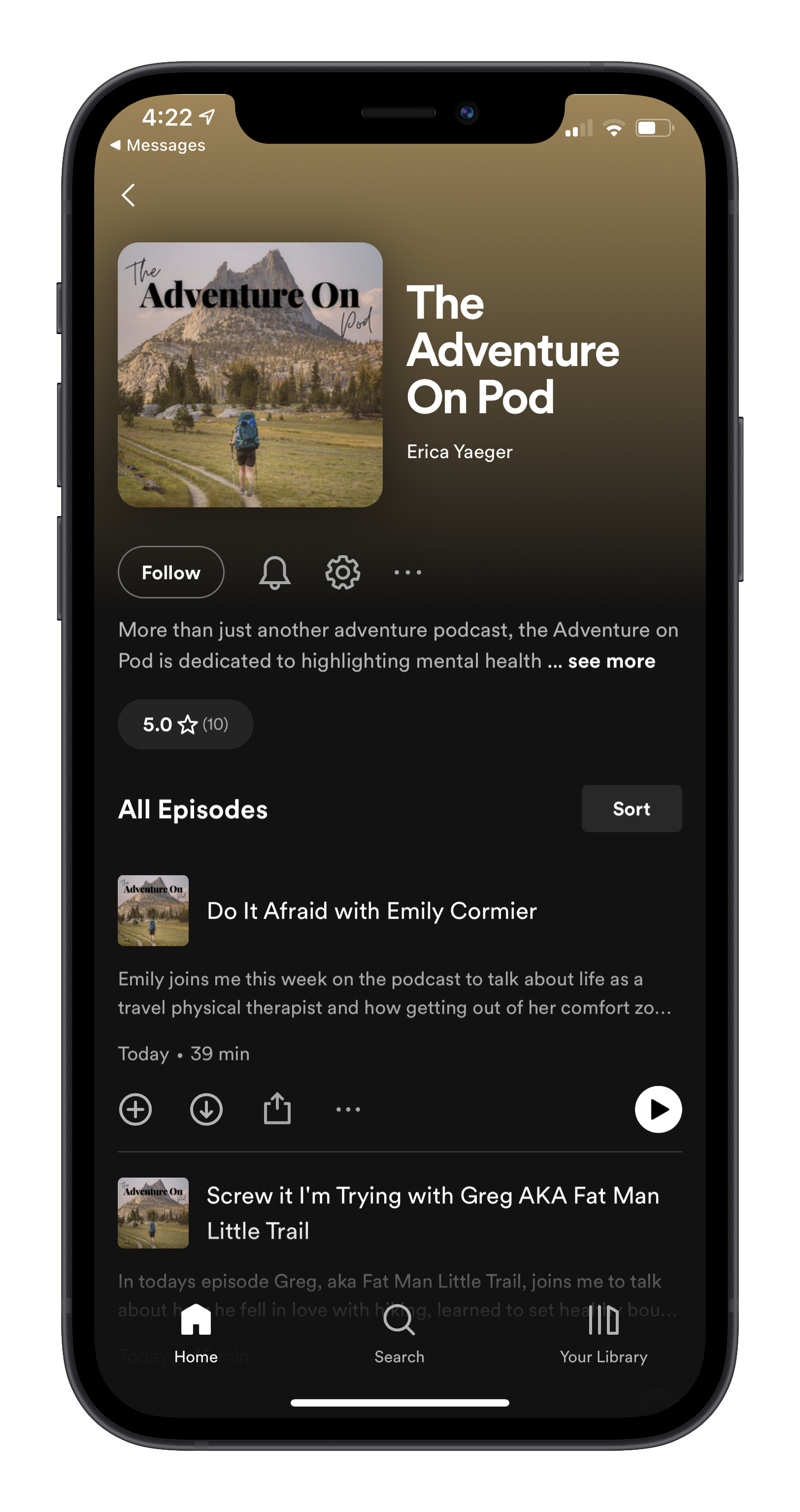The image size is (800, 1512).
Task: Sort all episodes
Action: click(632, 809)
